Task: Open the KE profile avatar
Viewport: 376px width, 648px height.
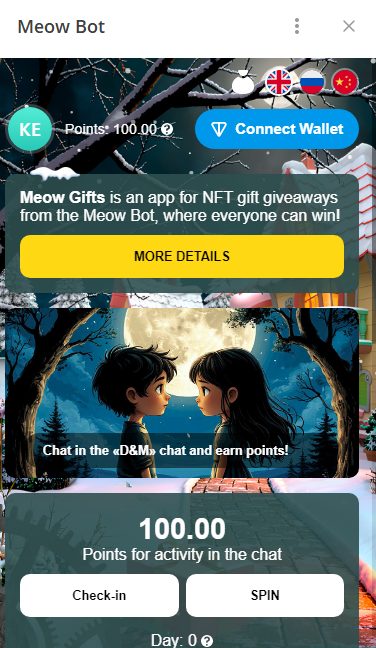Action: tap(30, 129)
